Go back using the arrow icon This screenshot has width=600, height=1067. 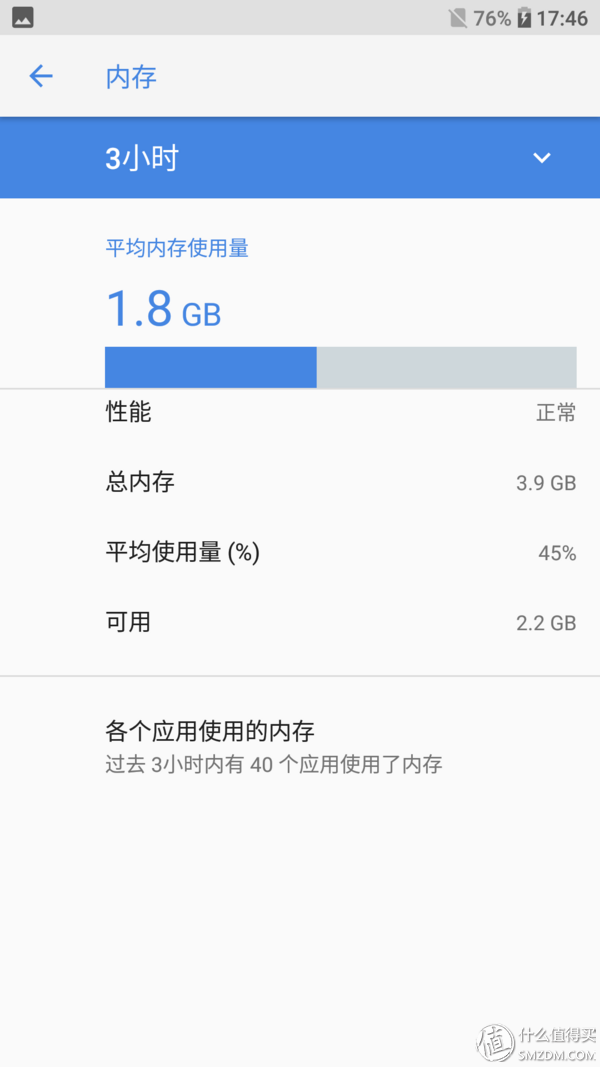click(x=41, y=76)
